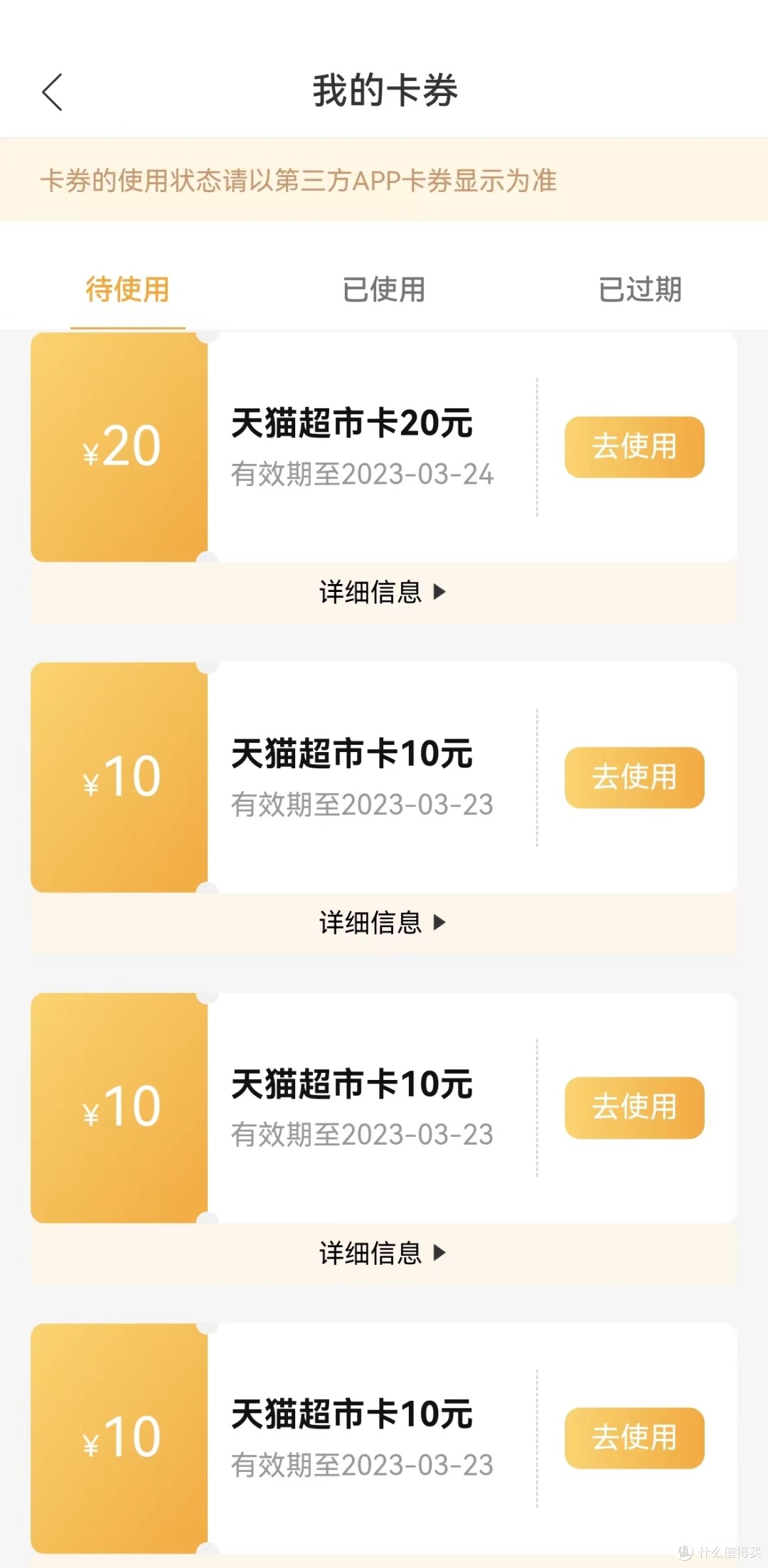Switch to the 已过期 tab
Image resolution: width=768 pixels, height=1568 pixels.
point(640,290)
